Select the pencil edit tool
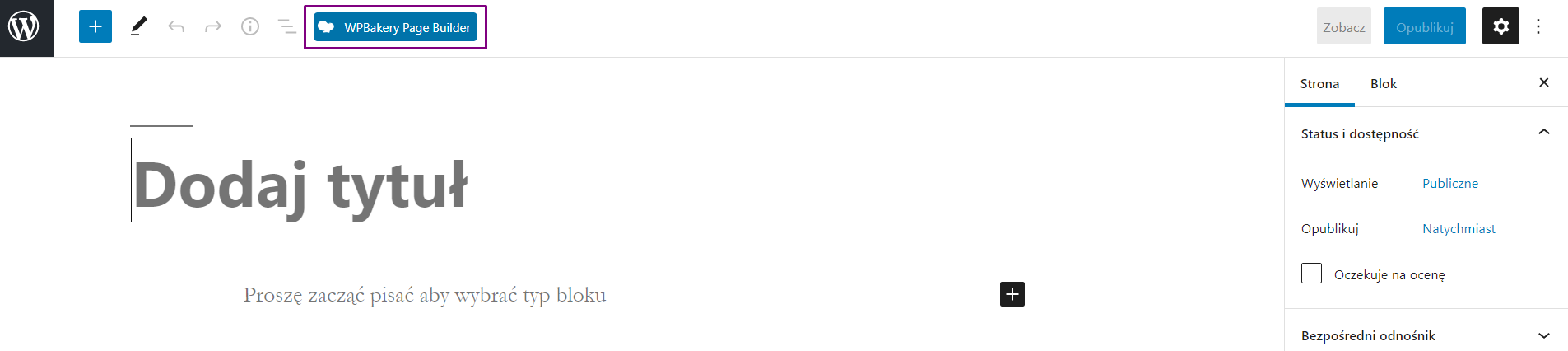This screenshot has height=351, width=1568. 139,27
